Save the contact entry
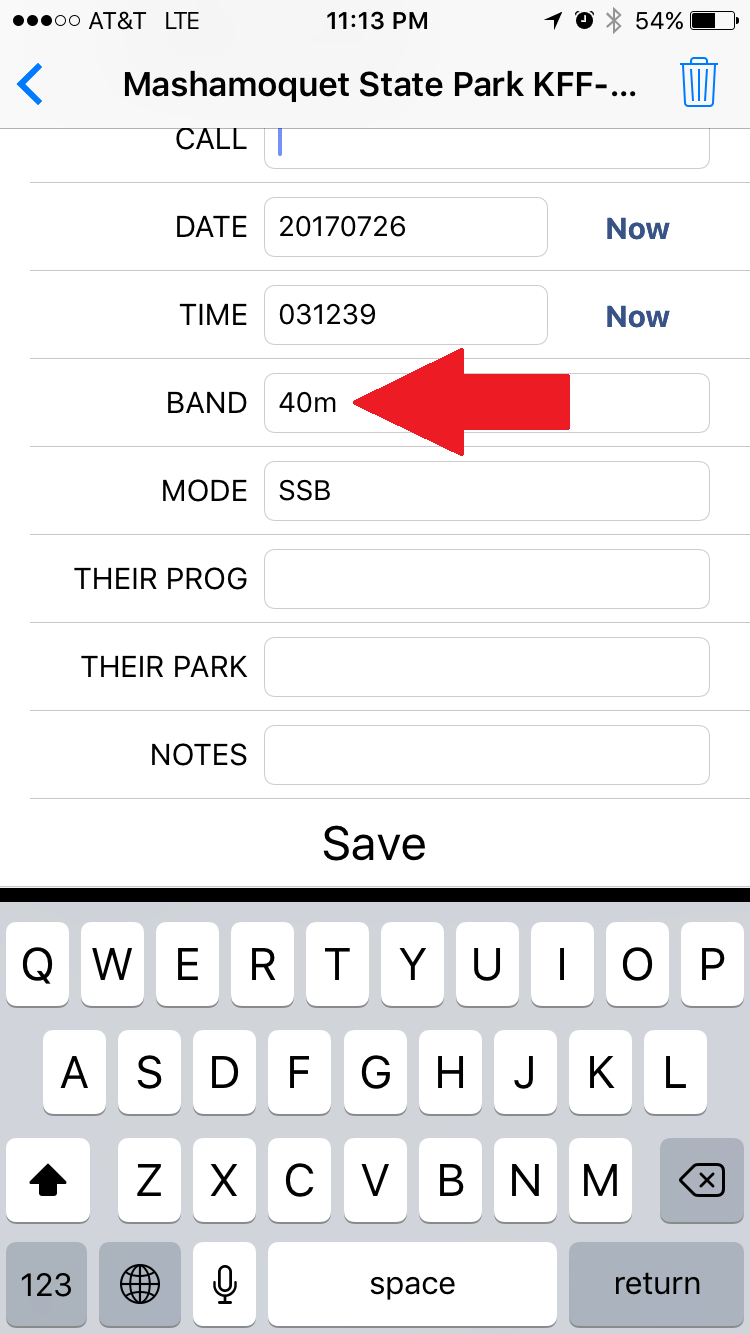 [x=374, y=843]
